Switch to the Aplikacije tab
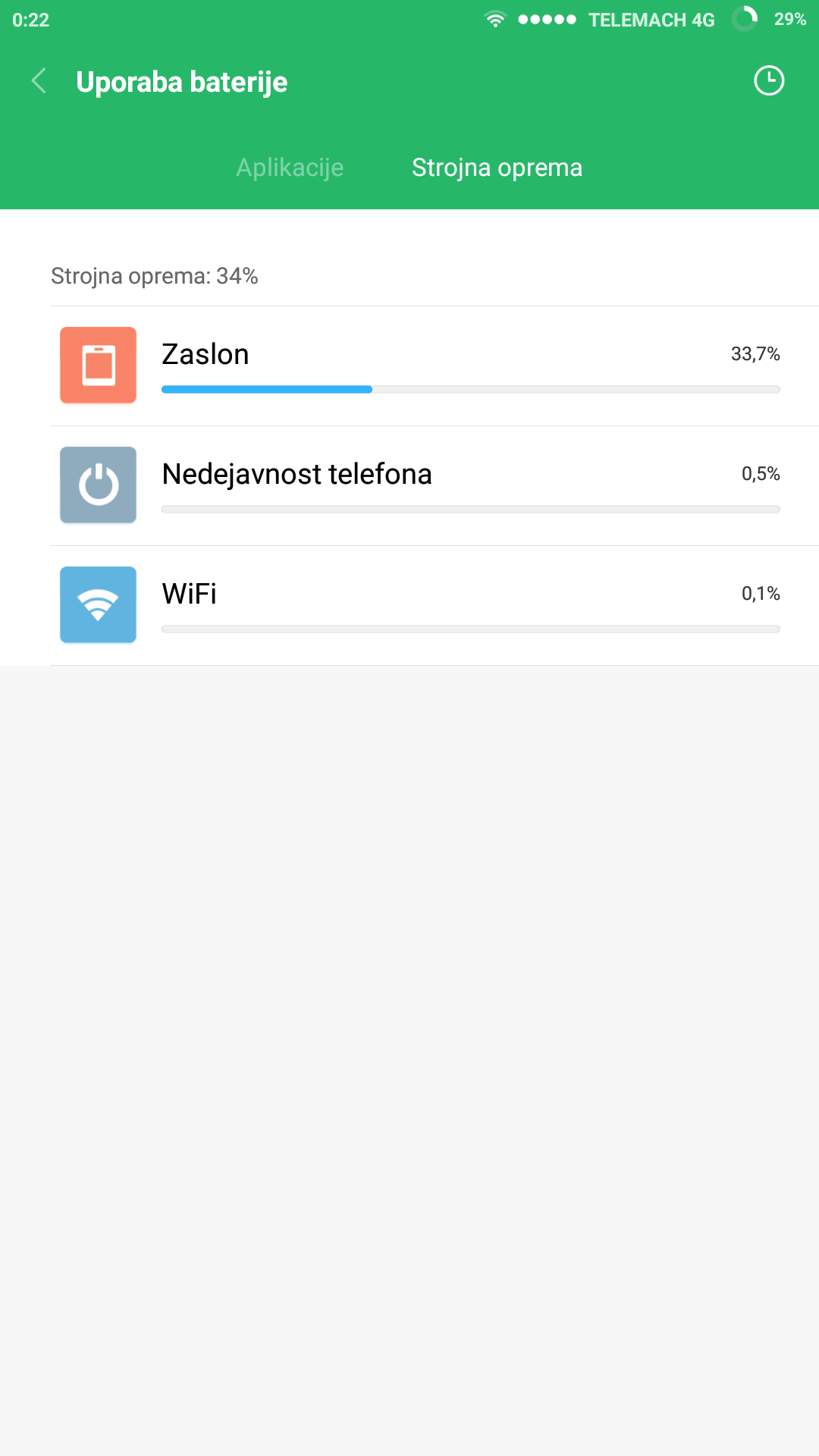The height and width of the screenshot is (1456, 819). pos(290,168)
